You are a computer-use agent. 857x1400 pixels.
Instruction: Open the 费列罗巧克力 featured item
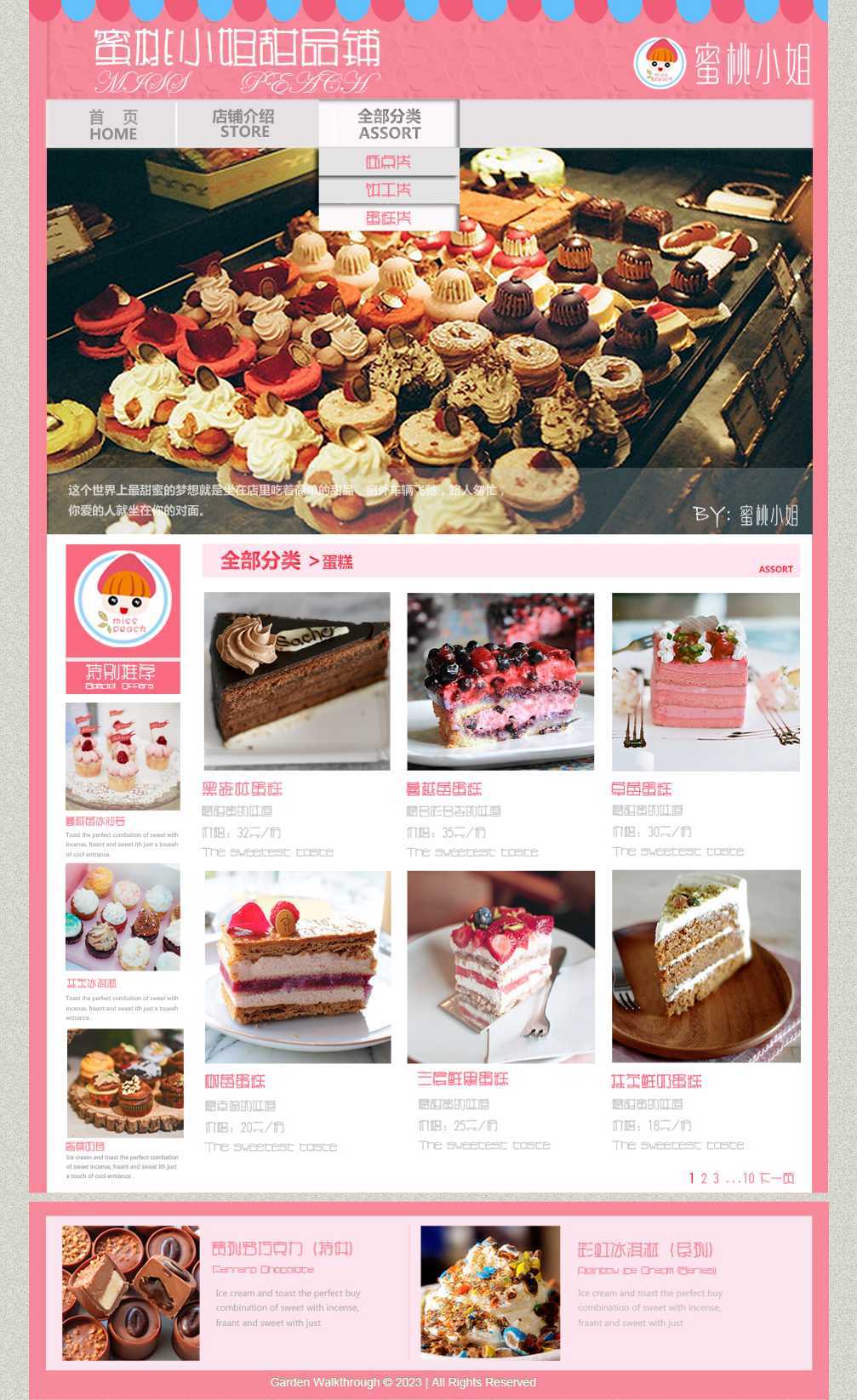(131, 1293)
